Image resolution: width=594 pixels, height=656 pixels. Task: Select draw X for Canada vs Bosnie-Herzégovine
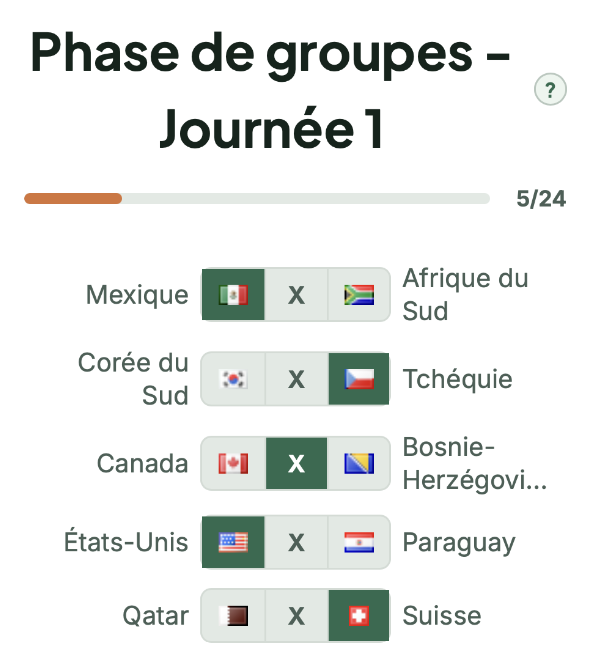click(x=296, y=464)
